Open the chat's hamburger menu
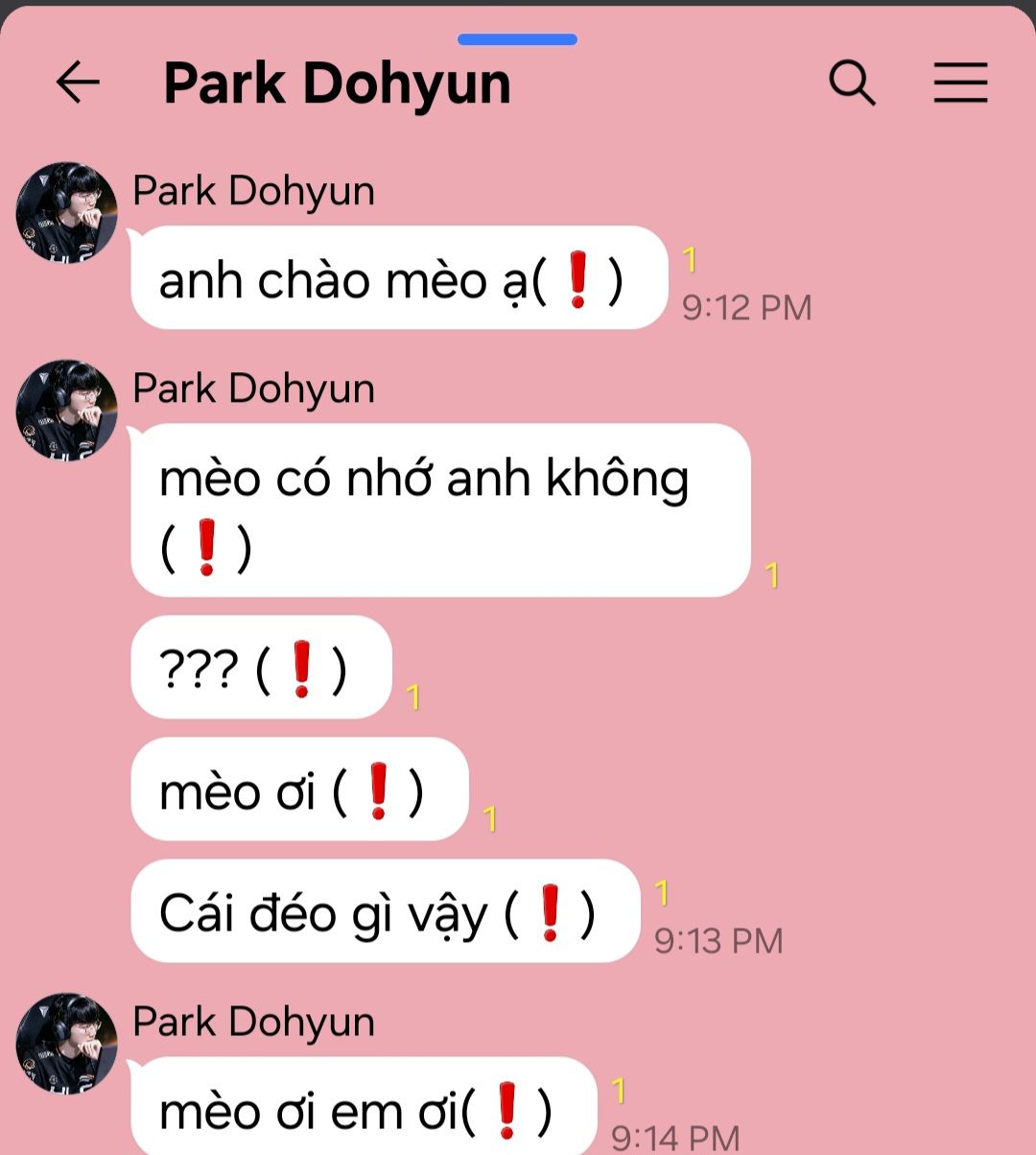Viewport: 1036px width, 1155px height. point(960,82)
